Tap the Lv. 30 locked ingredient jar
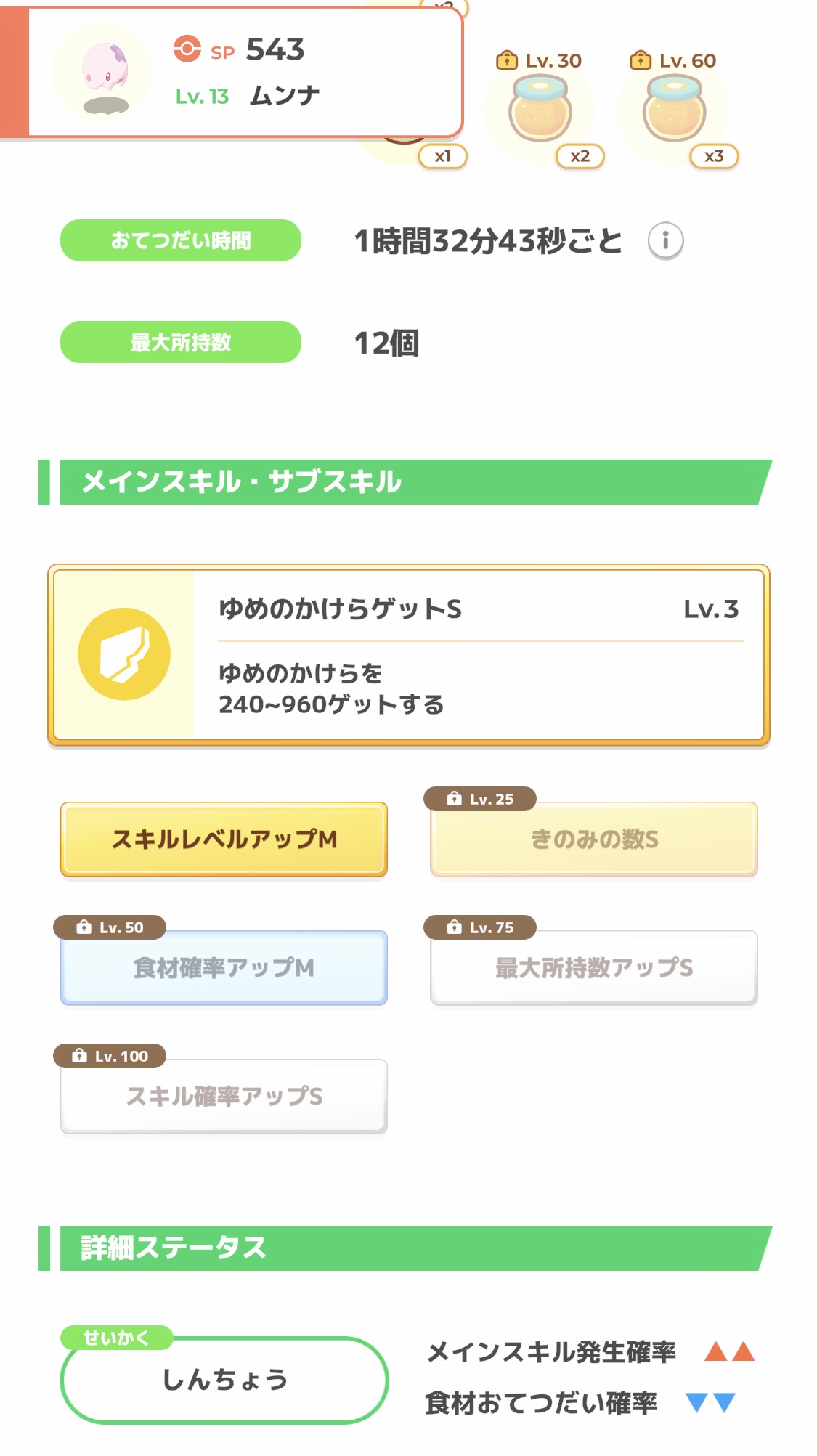The width and height of the screenshot is (817, 1456). pos(540,110)
